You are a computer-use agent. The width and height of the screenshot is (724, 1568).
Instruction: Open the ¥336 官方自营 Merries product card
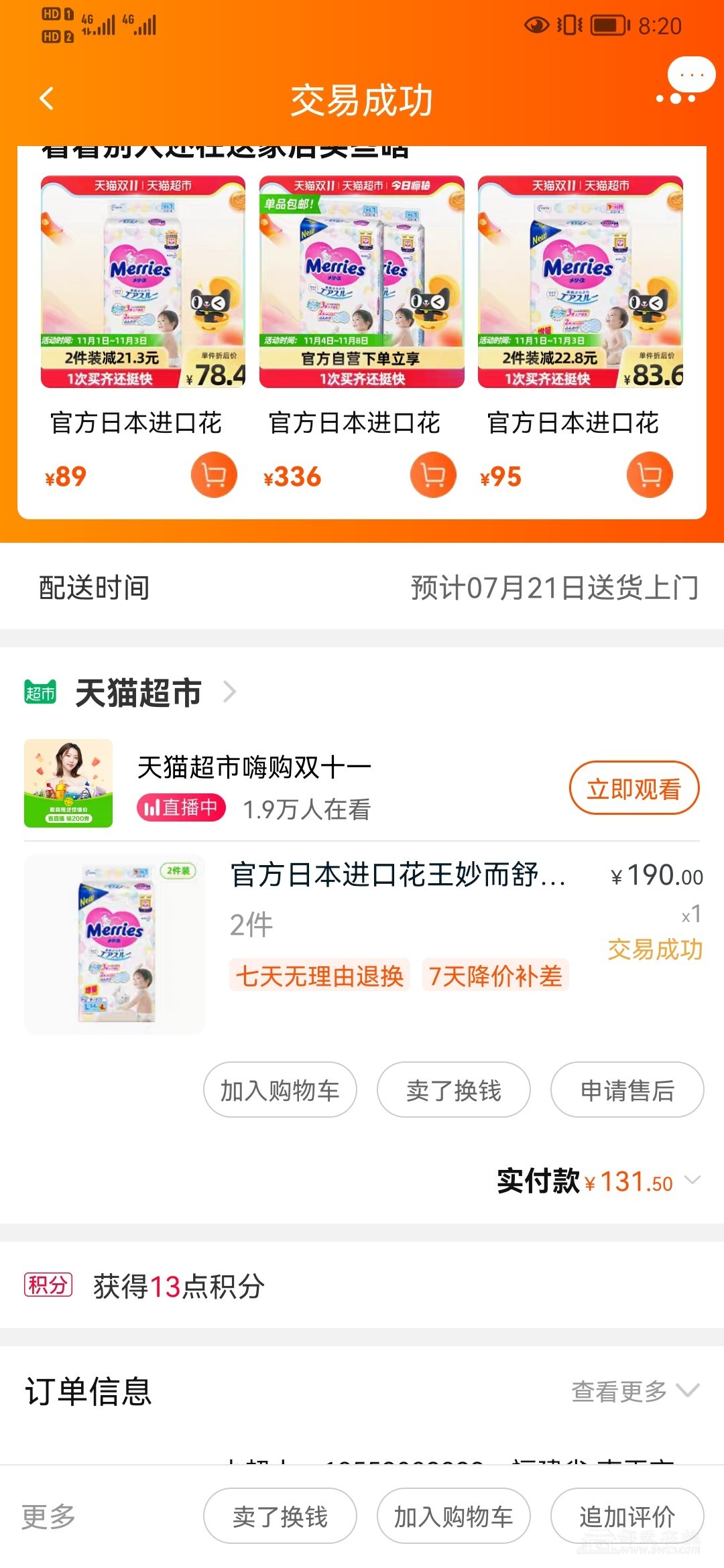361,281
